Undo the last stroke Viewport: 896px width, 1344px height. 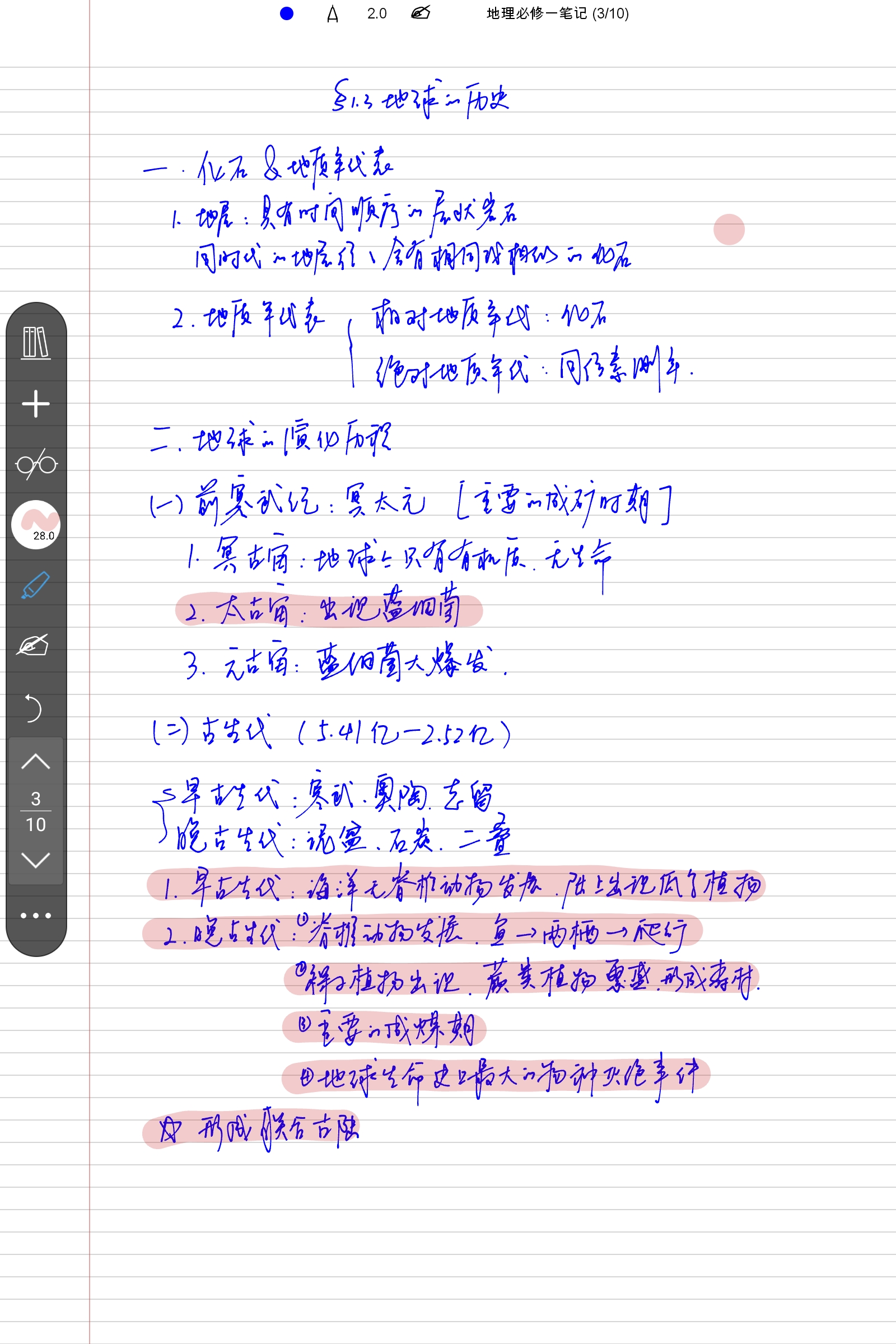click(x=34, y=707)
